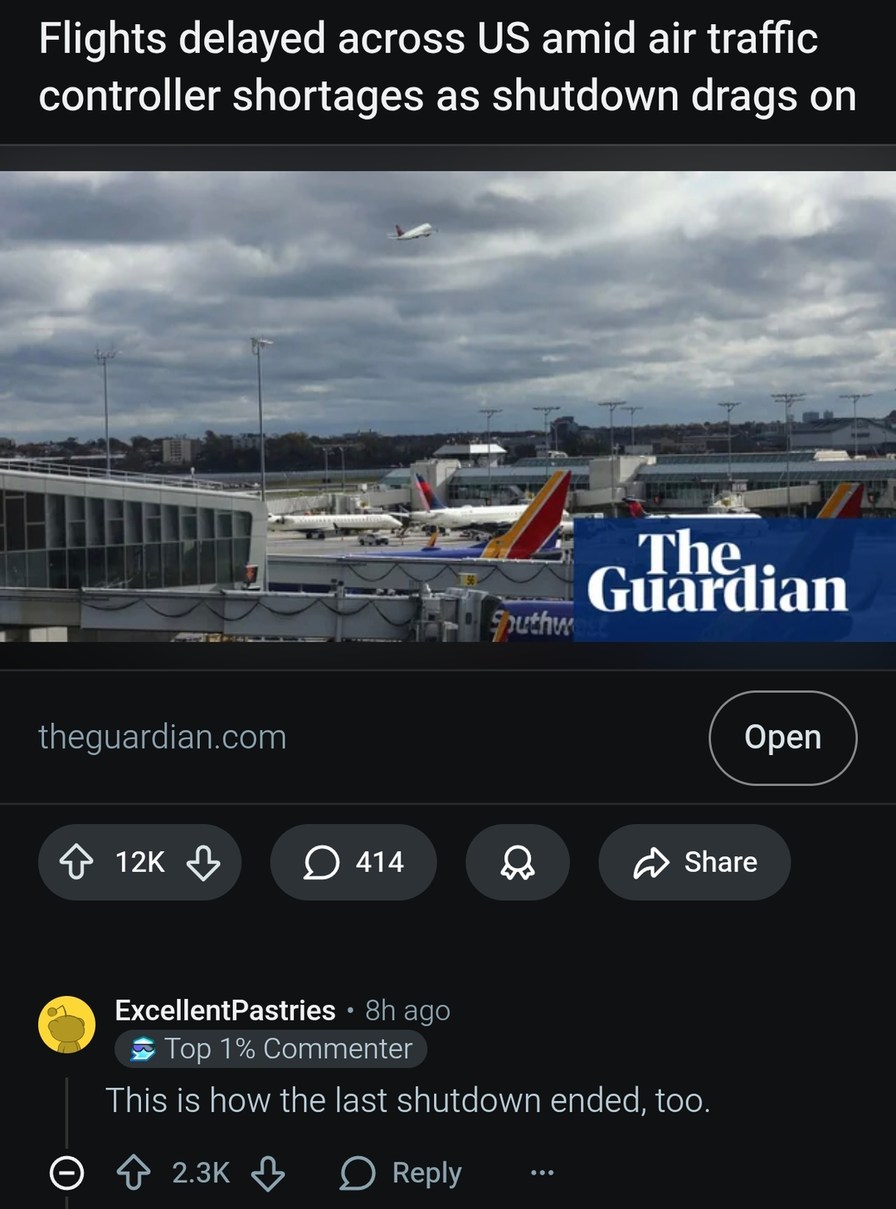Open ExcellentPastries' profile avatar
The height and width of the screenshot is (1209, 896).
click(67, 1023)
